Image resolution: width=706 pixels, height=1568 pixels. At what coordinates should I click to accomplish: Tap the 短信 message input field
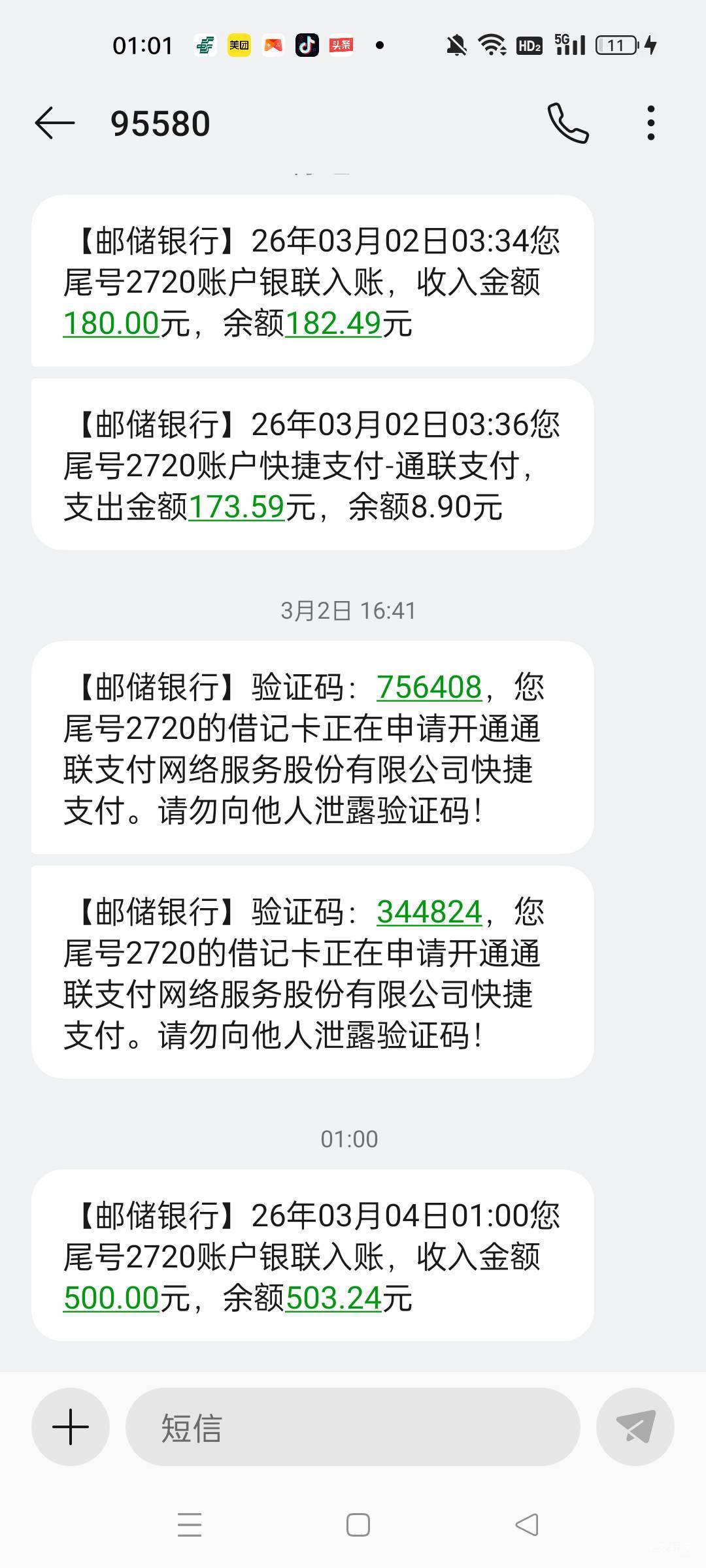tap(353, 1427)
